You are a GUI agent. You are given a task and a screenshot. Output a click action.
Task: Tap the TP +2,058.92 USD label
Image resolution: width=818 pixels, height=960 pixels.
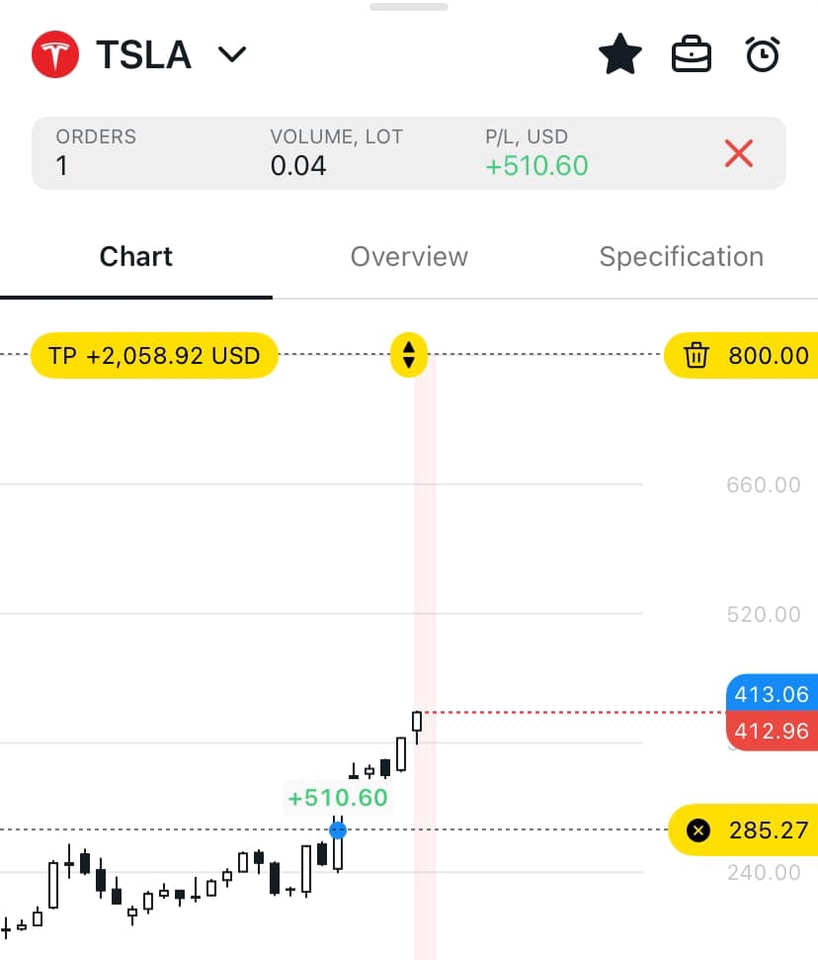point(154,355)
